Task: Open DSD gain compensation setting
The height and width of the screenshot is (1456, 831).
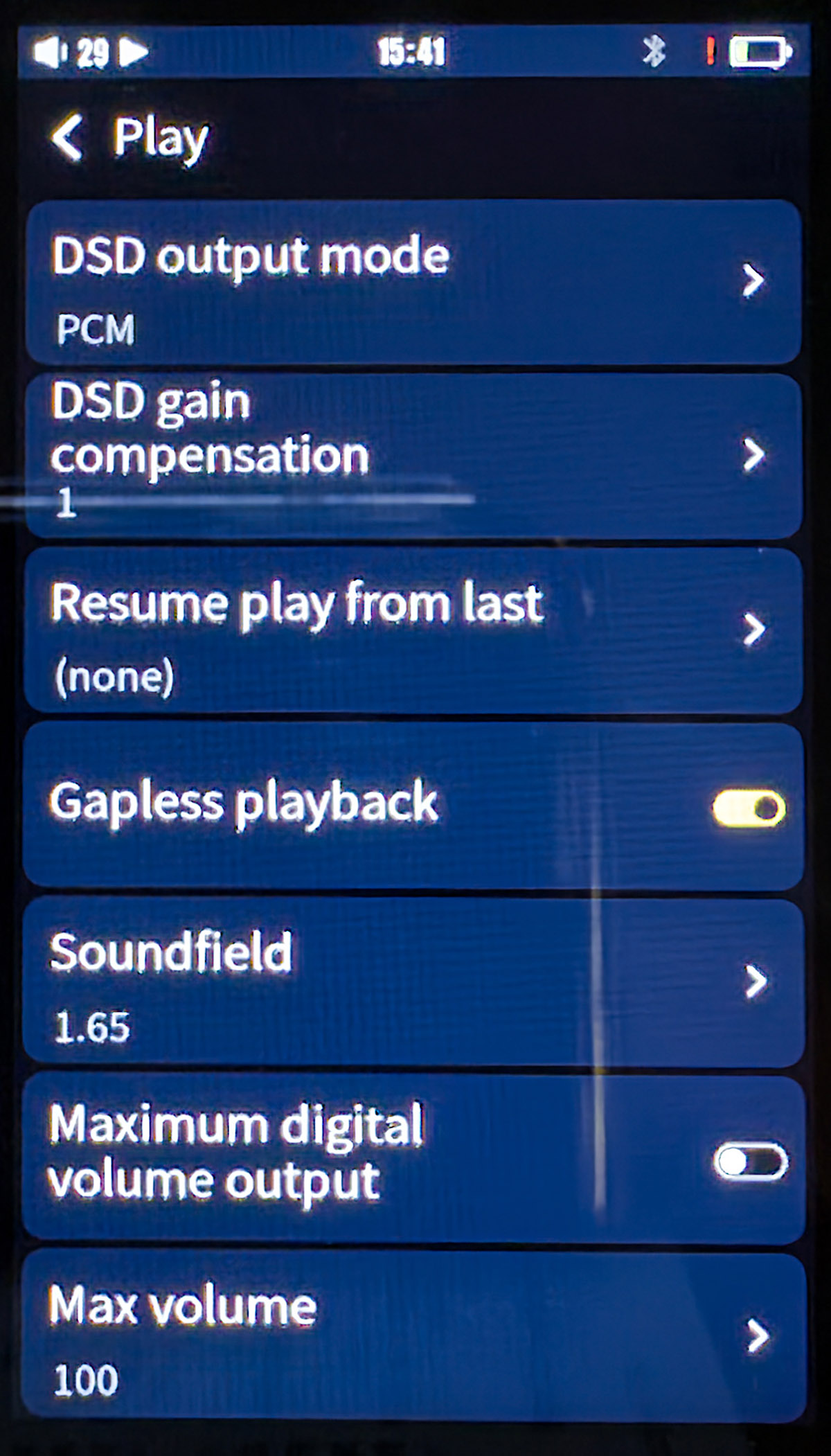Action: (413, 455)
